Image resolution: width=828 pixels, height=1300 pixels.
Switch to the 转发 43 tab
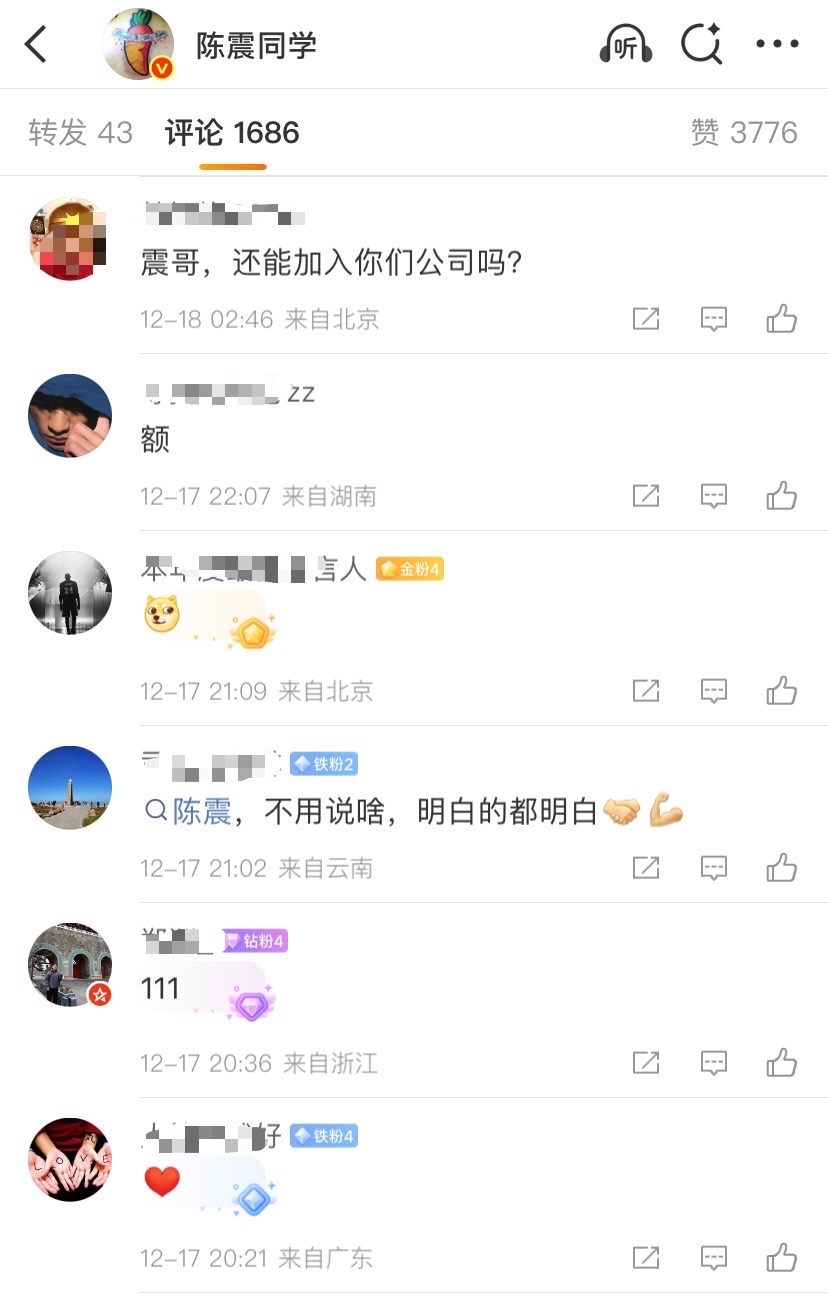click(81, 133)
